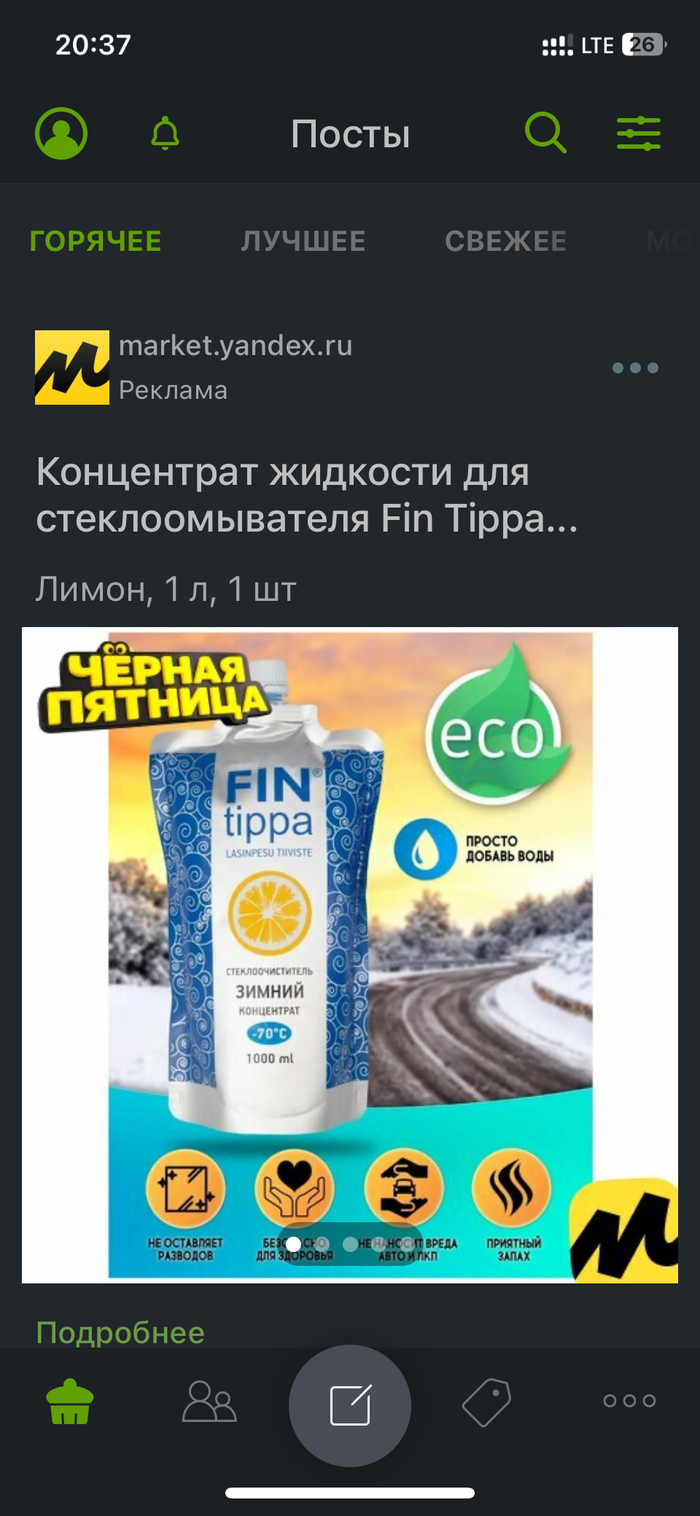Open the communities tab
The image size is (700, 1516).
[209, 1401]
